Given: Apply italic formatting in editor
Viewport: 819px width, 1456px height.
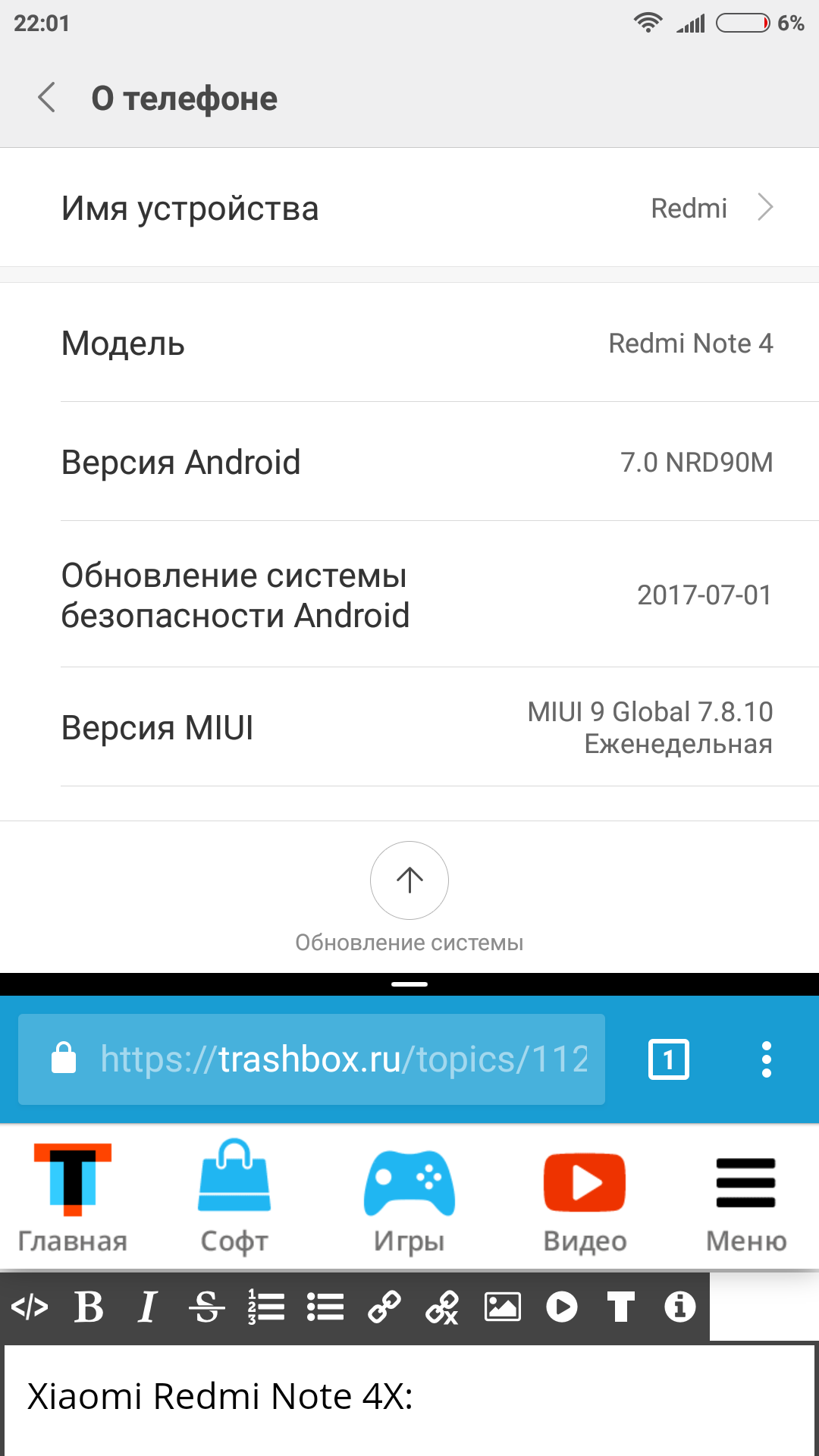Looking at the screenshot, I should coord(147,1307).
